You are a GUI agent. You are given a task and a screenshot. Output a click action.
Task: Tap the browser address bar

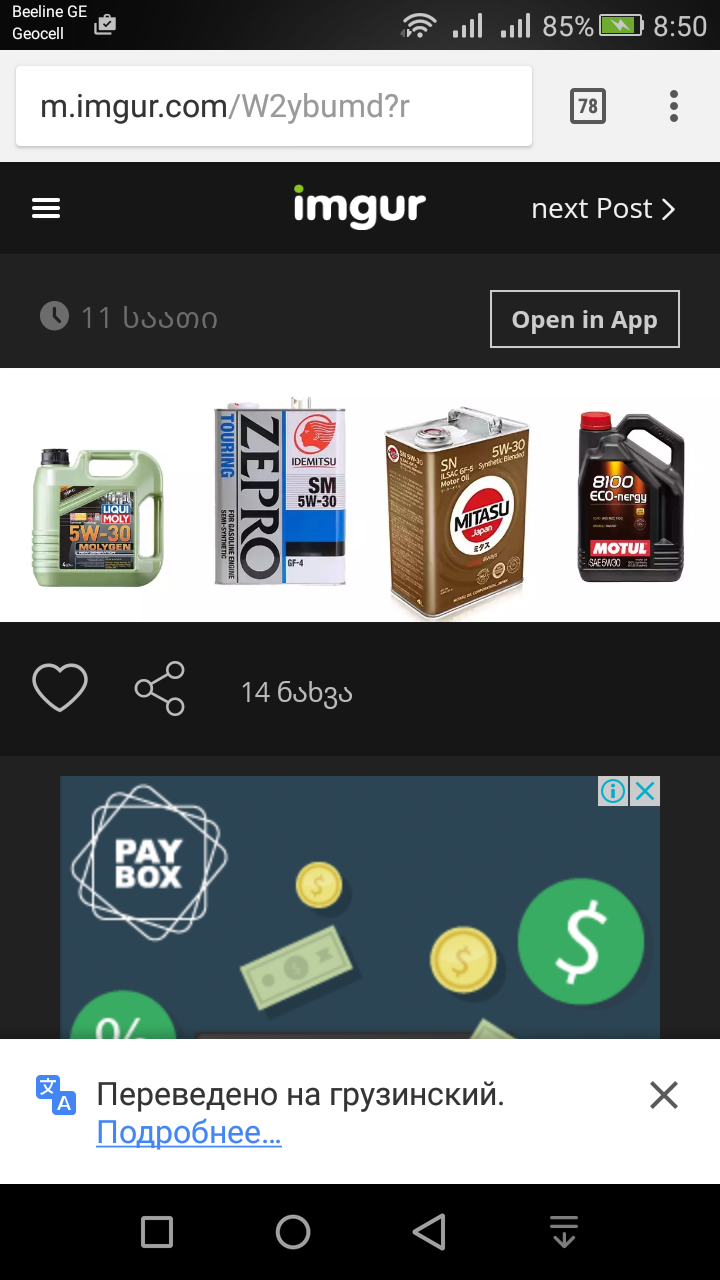click(273, 106)
